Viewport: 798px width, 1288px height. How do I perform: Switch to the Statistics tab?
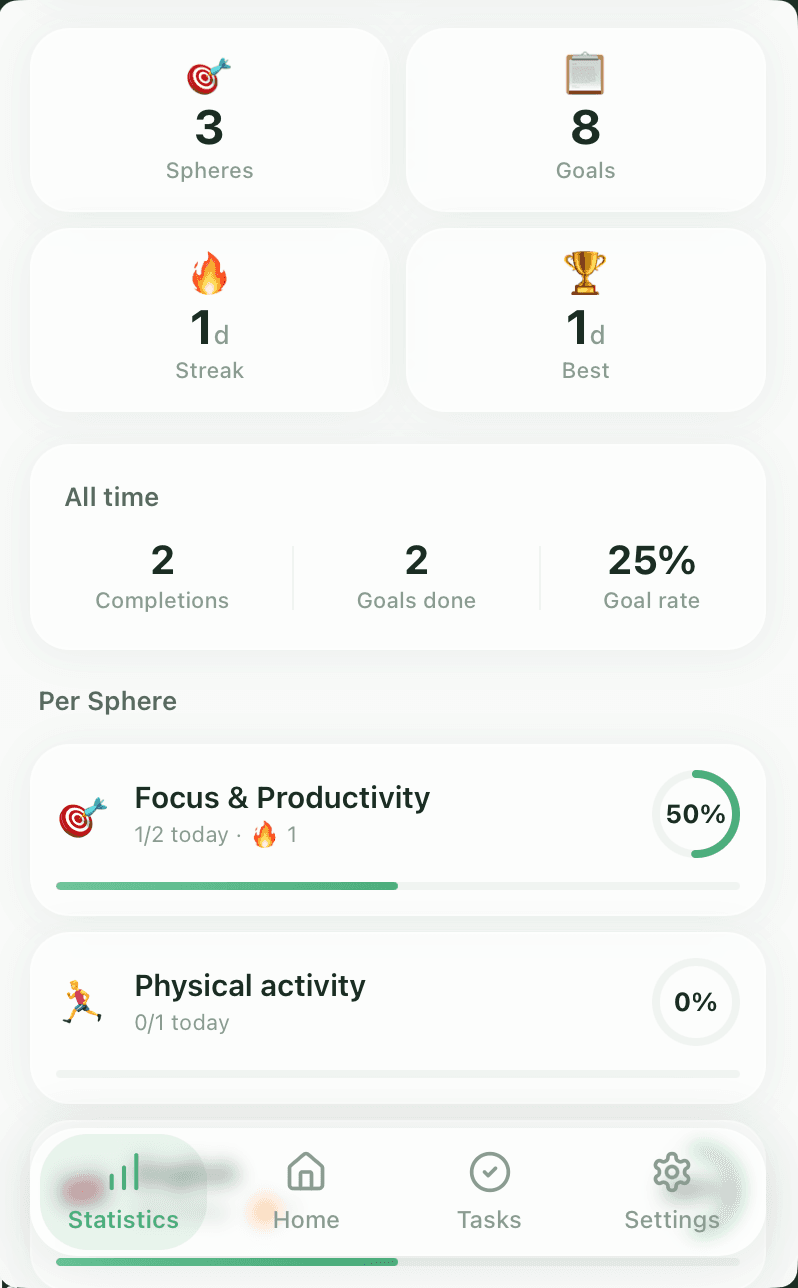(x=123, y=1191)
